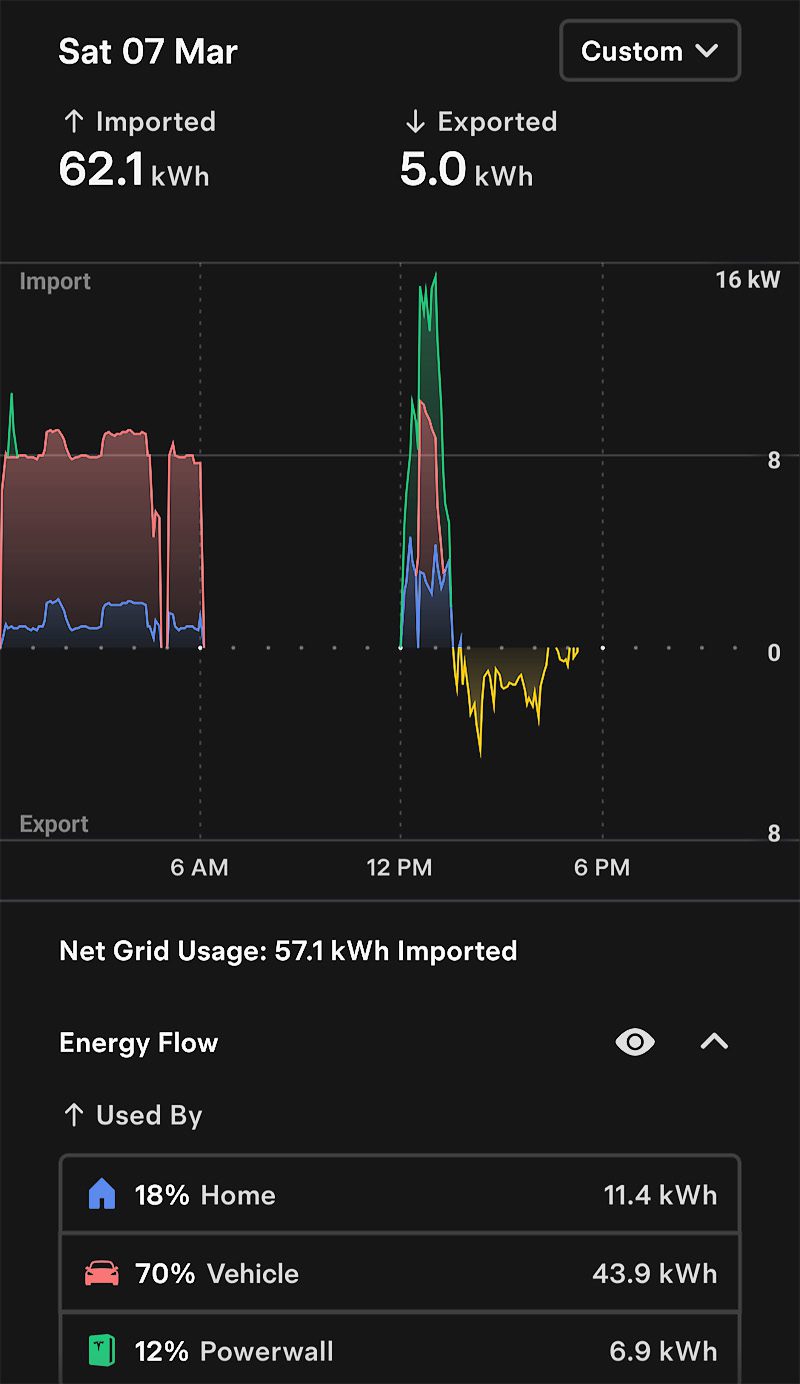
Task: Select the 43.9 kWh Vehicle row
Action: click(x=400, y=1272)
